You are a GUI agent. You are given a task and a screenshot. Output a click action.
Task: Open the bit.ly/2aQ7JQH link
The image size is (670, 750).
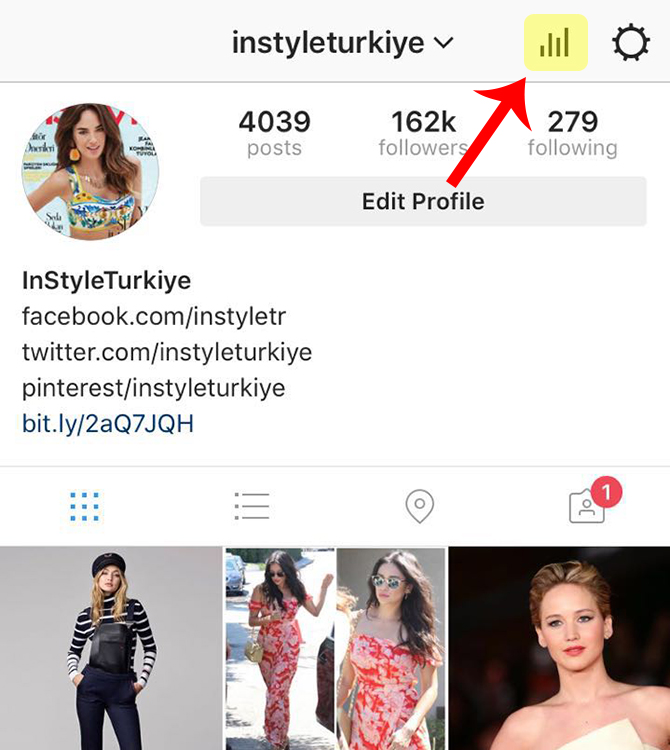click(108, 423)
